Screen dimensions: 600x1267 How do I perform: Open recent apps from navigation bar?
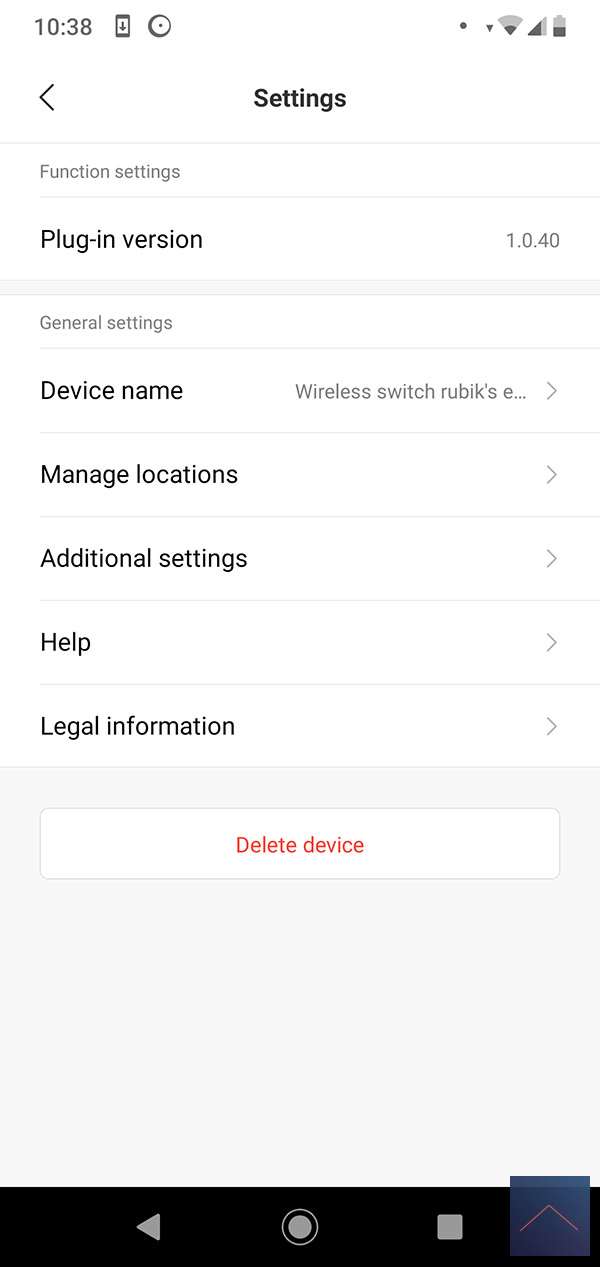[450, 1226]
